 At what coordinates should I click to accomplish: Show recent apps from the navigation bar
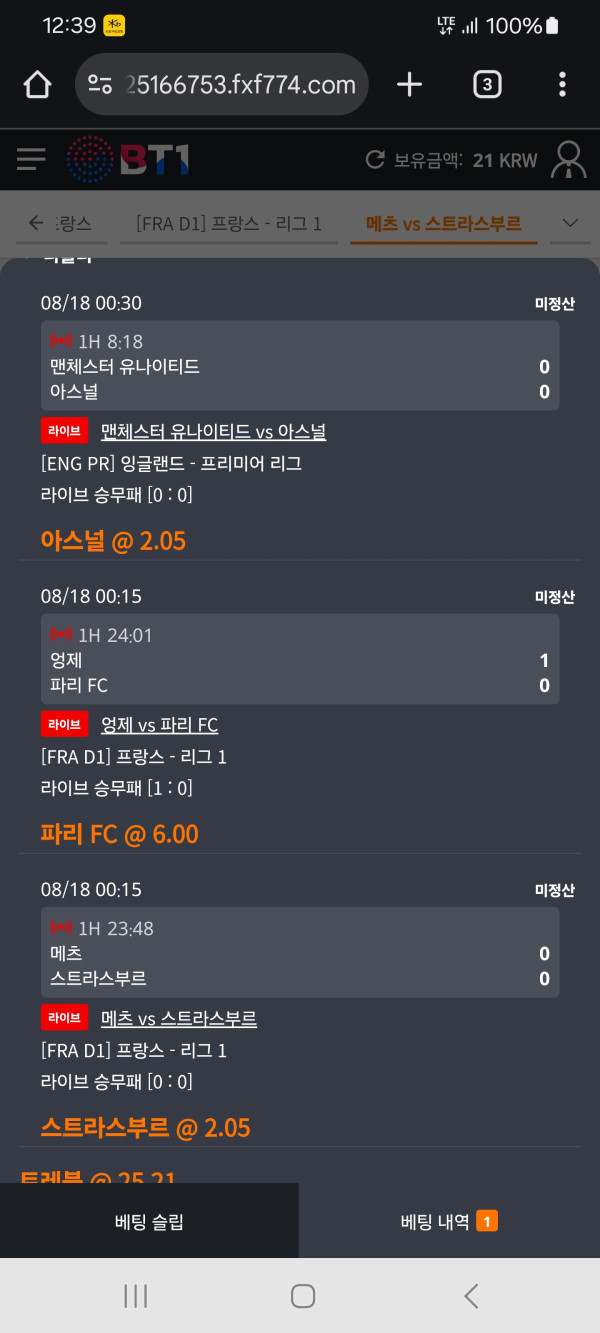pos(136,1296)
